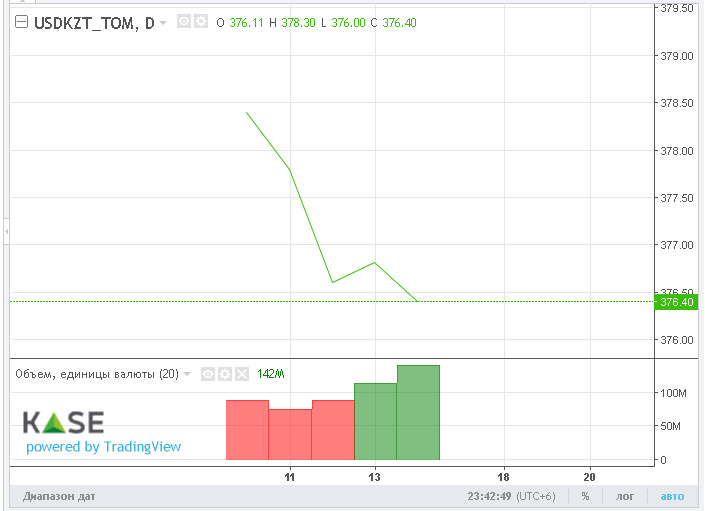Open the USDKZT_TOM symbol dropdown arrow
The width and height of the screenshot is (705, 511).
click(163, 23)
